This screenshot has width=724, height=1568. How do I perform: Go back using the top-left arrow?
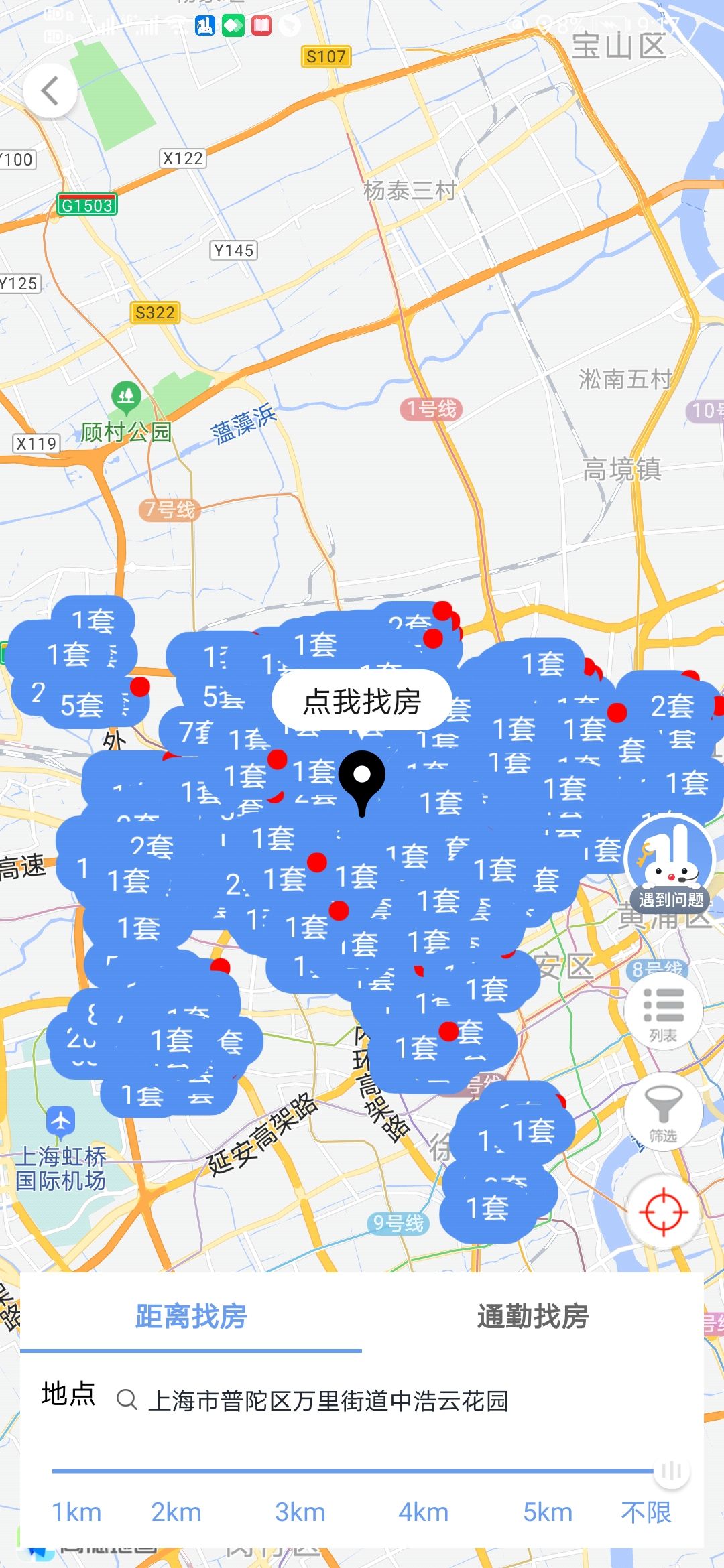click(50, 91)
